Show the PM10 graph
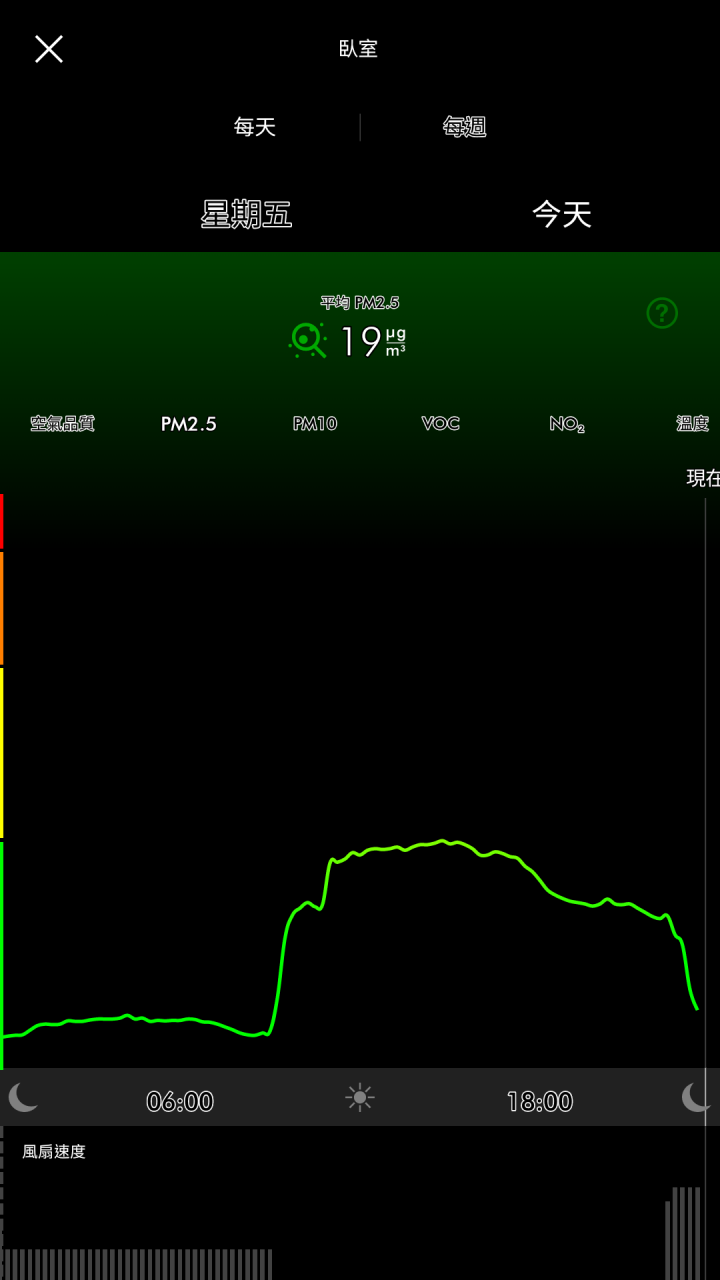 pos(315,424)
